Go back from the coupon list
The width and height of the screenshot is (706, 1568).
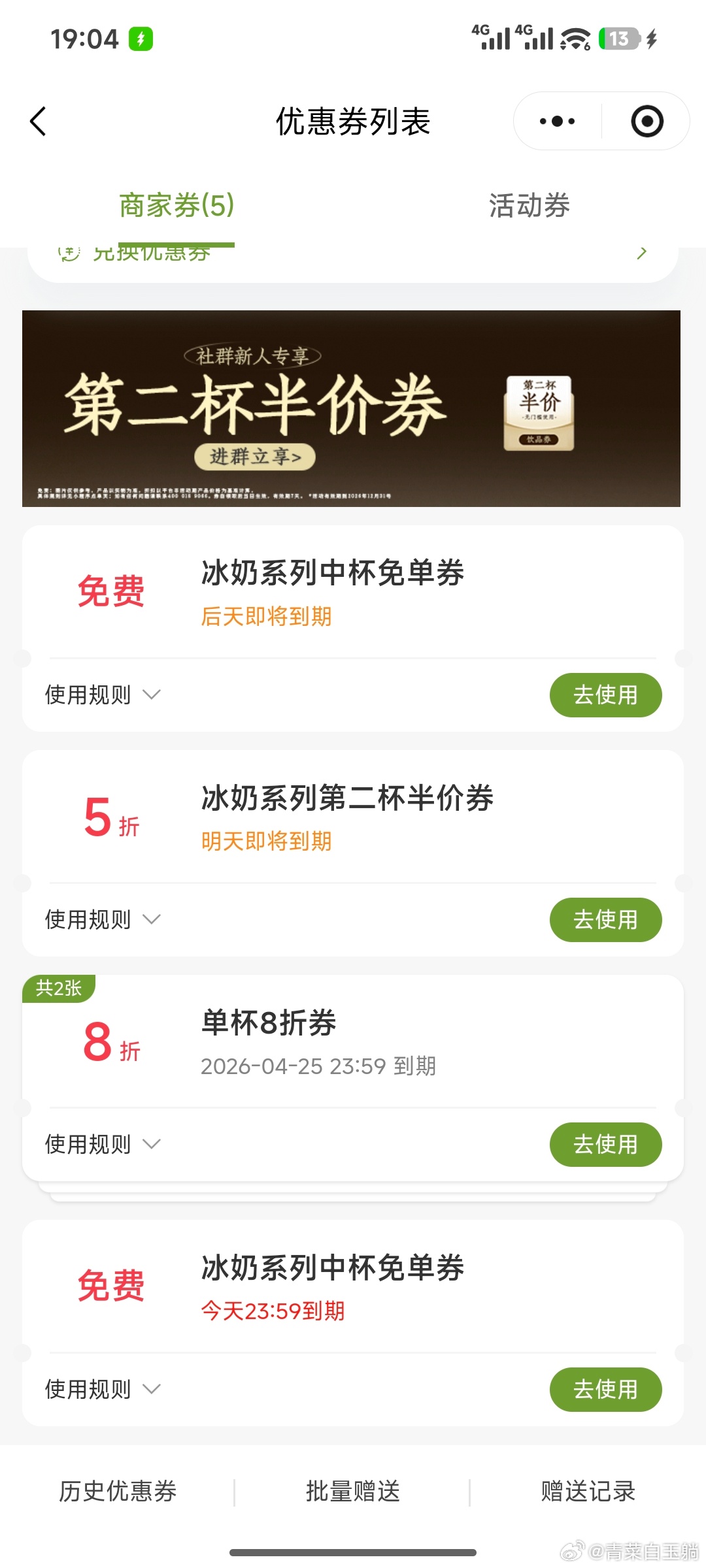[x=38, y=122]
